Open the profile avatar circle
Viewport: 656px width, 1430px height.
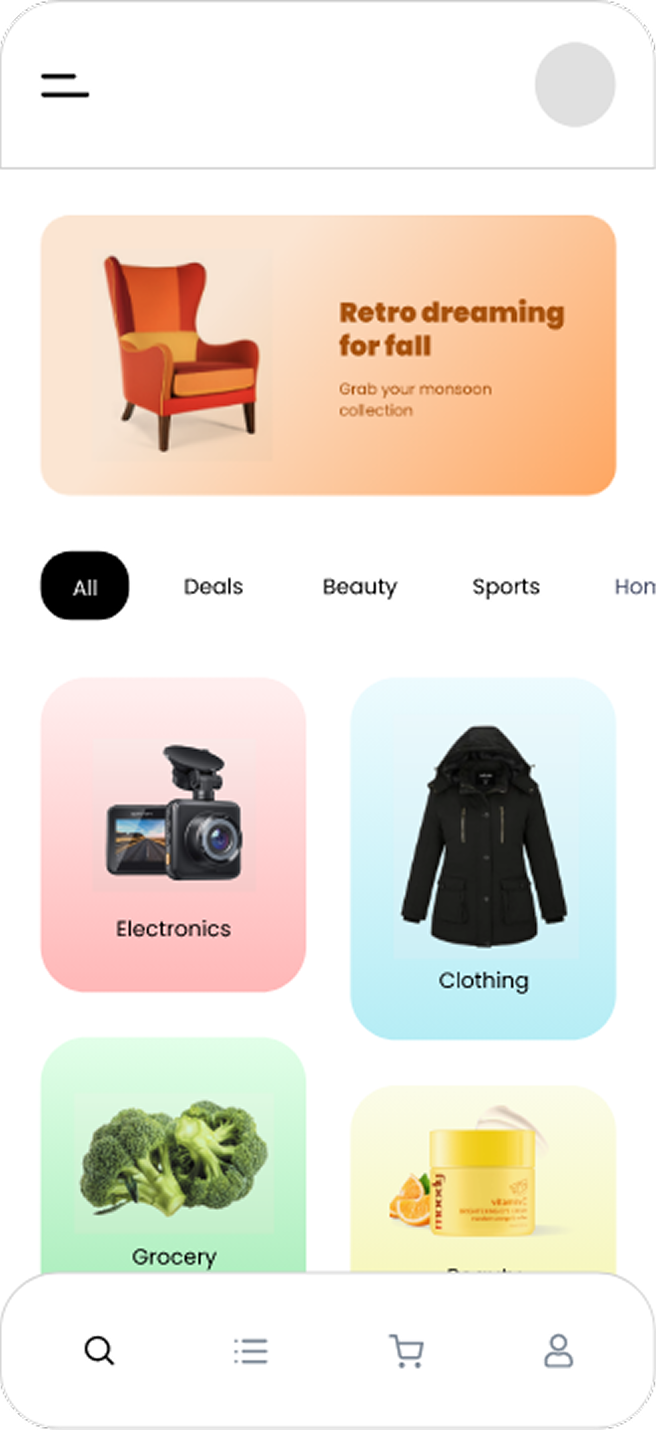coord(575,85)
